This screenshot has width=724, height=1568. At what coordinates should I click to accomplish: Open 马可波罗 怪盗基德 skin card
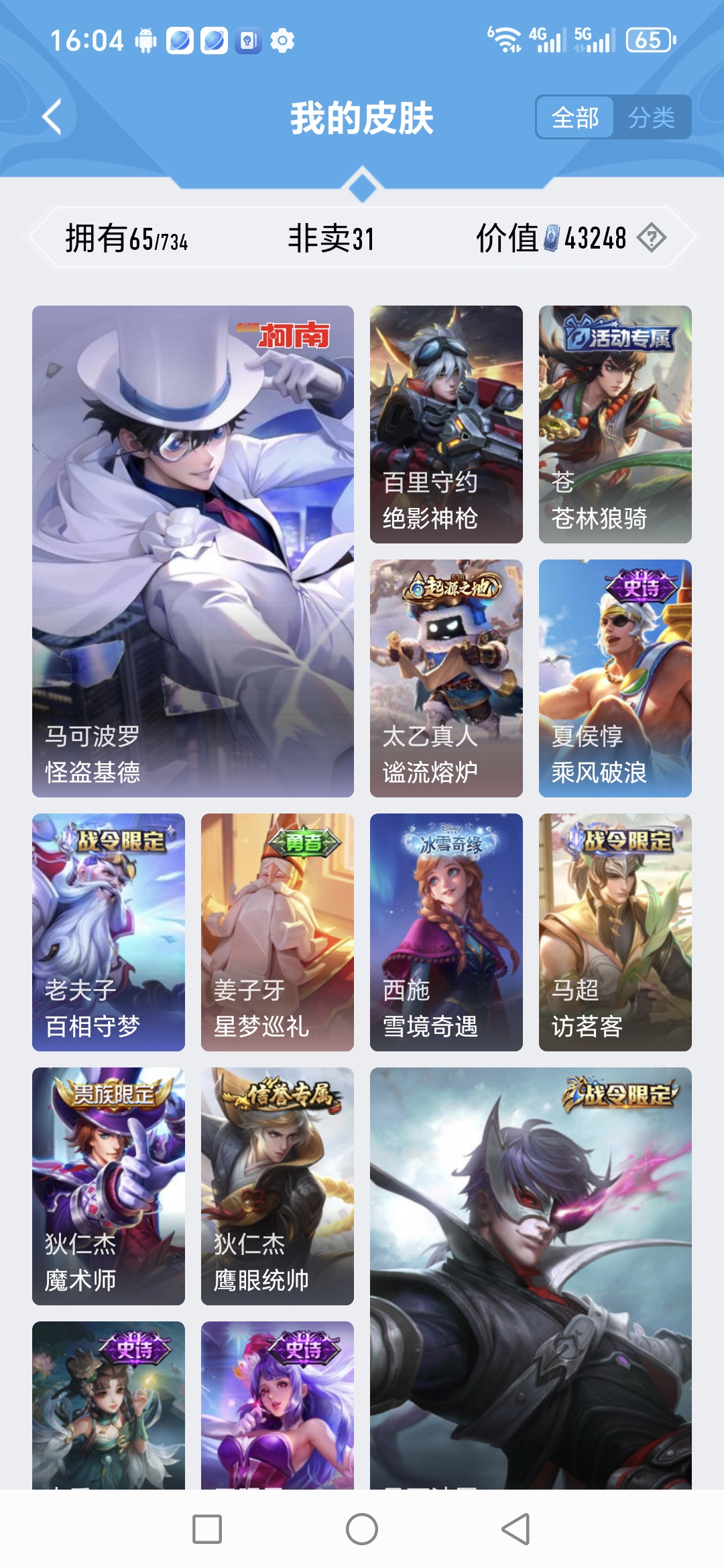pos(193,551)
